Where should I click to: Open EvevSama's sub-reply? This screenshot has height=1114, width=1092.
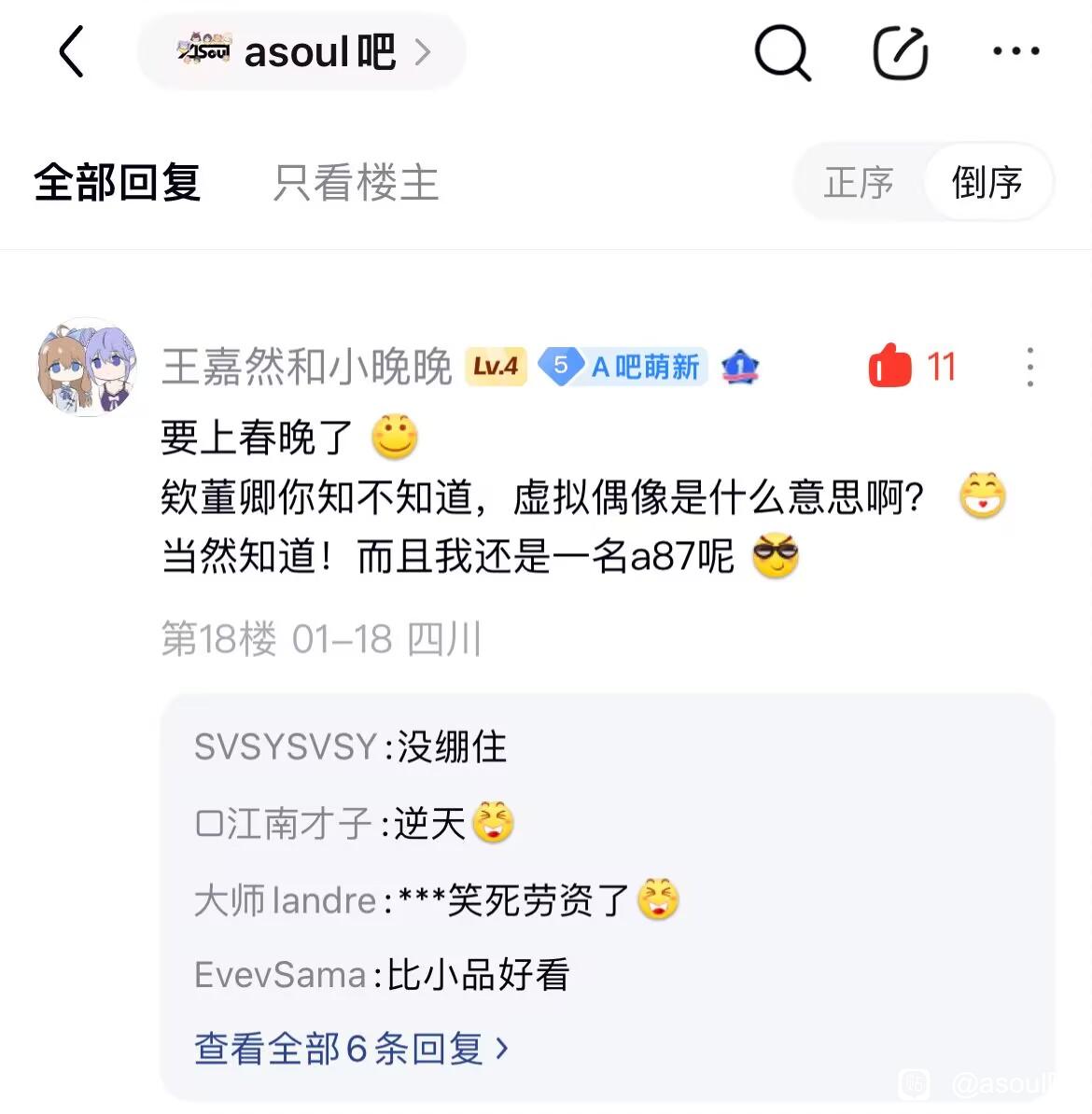click(x=381, y=974)
